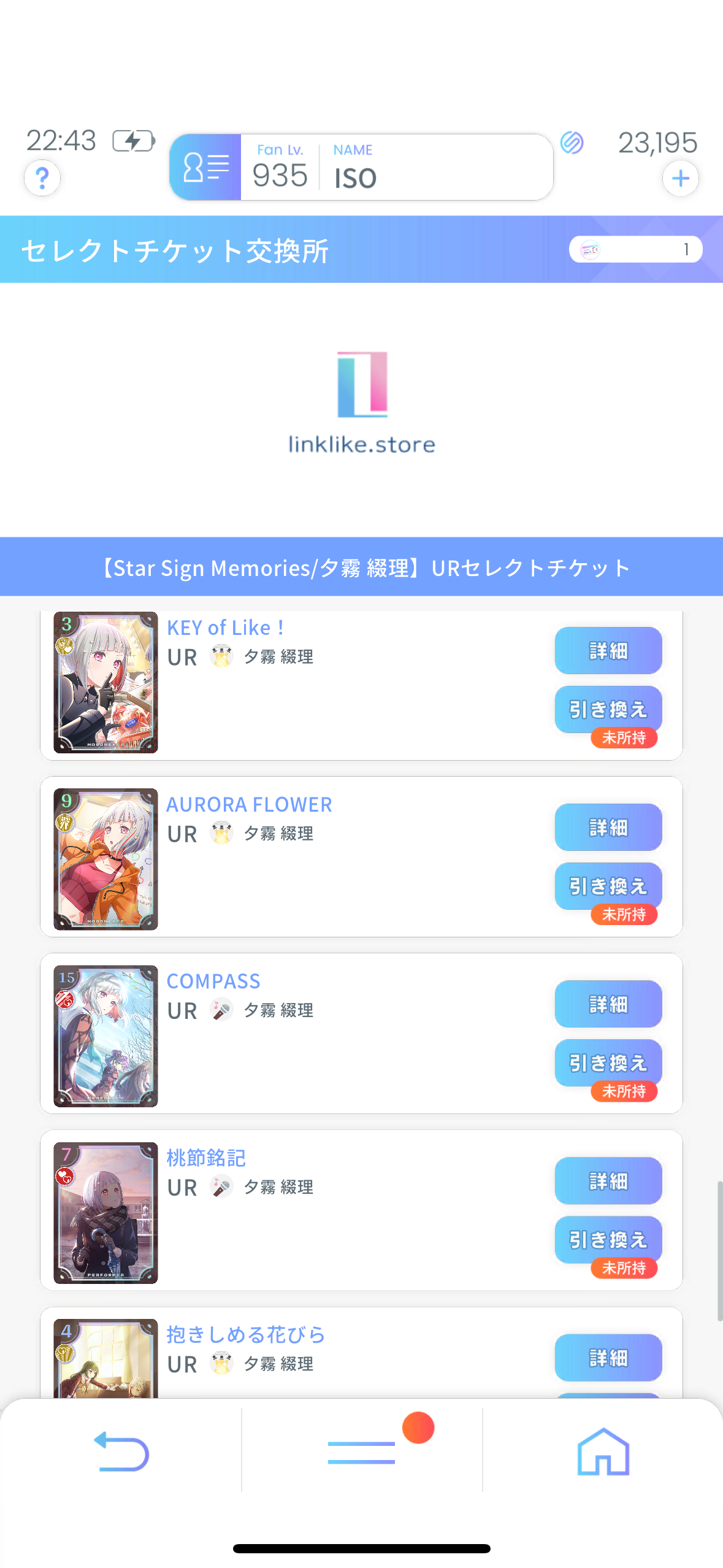Exchange ticket for COMPASS
The image size is (723, 1568).
[608, 1063]
